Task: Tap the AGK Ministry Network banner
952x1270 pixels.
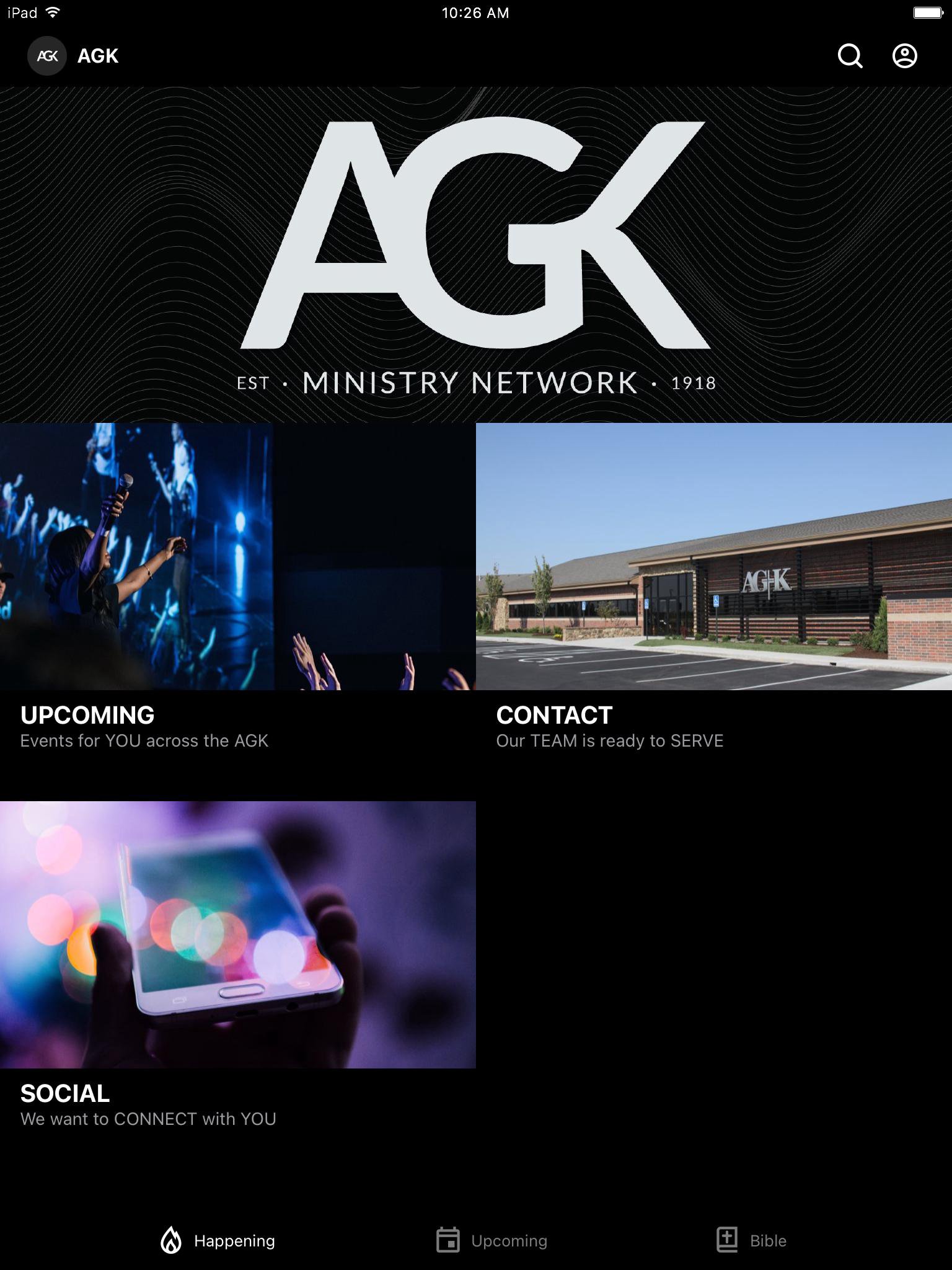Action: click(x=476, y=254)
